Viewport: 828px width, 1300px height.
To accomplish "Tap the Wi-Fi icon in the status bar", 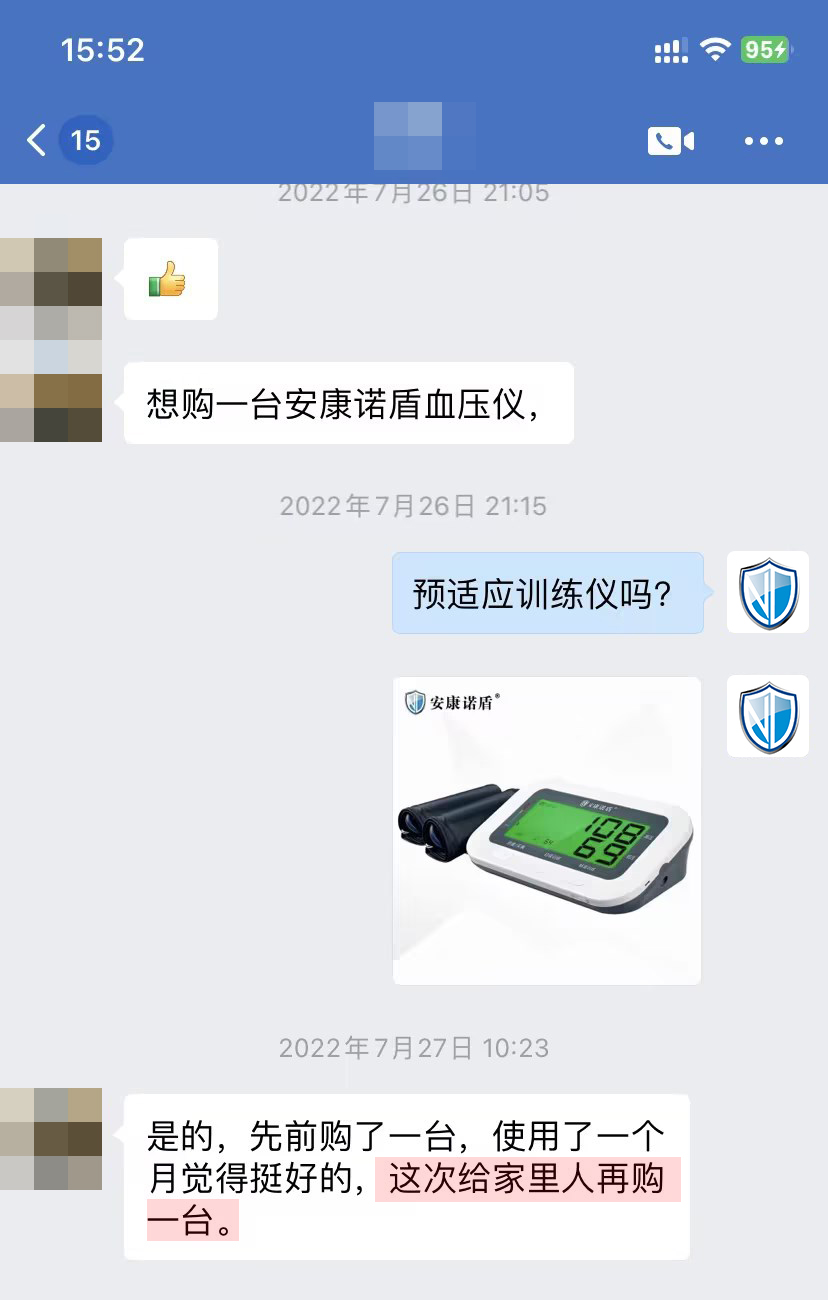I will tap(713, 46).
